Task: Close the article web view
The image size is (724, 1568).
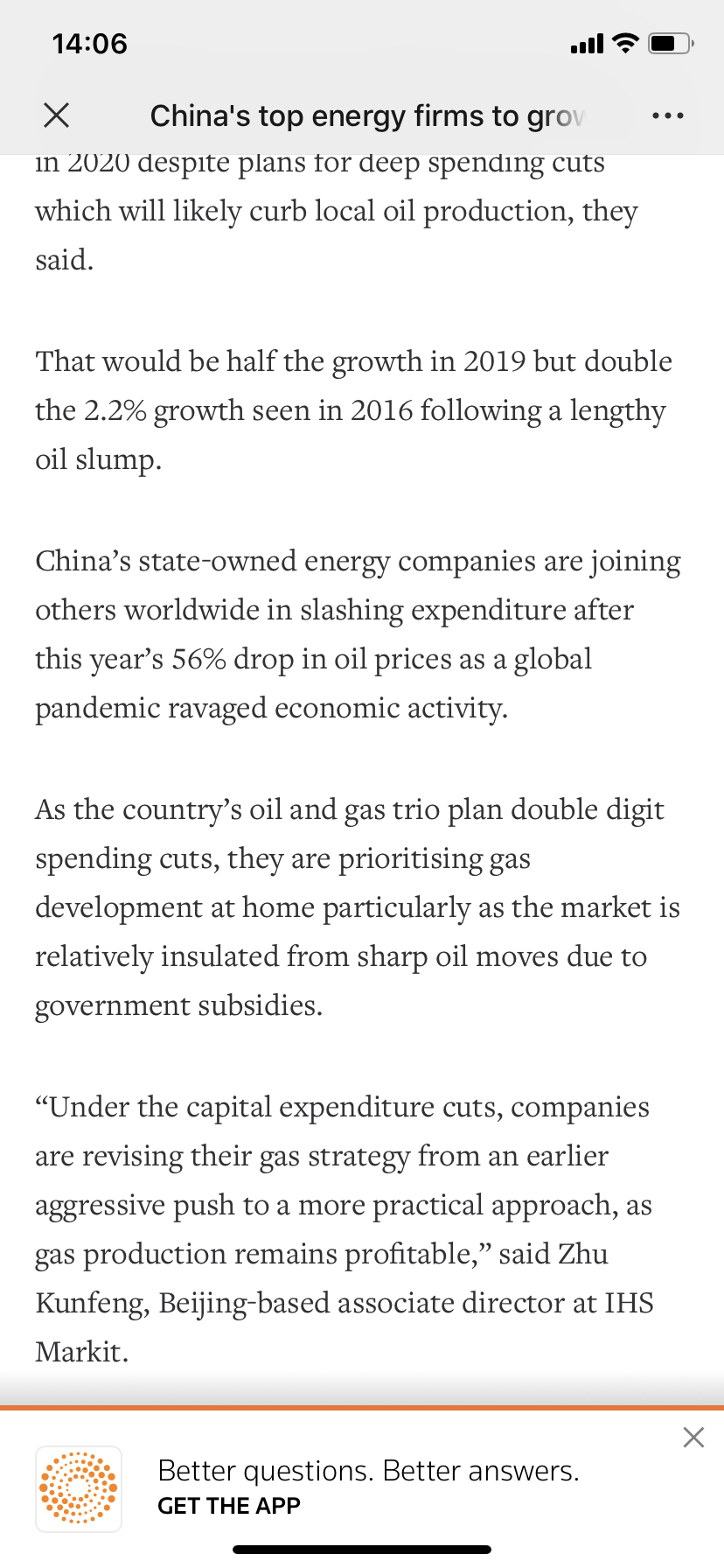Action: click(x=57, y=115)
